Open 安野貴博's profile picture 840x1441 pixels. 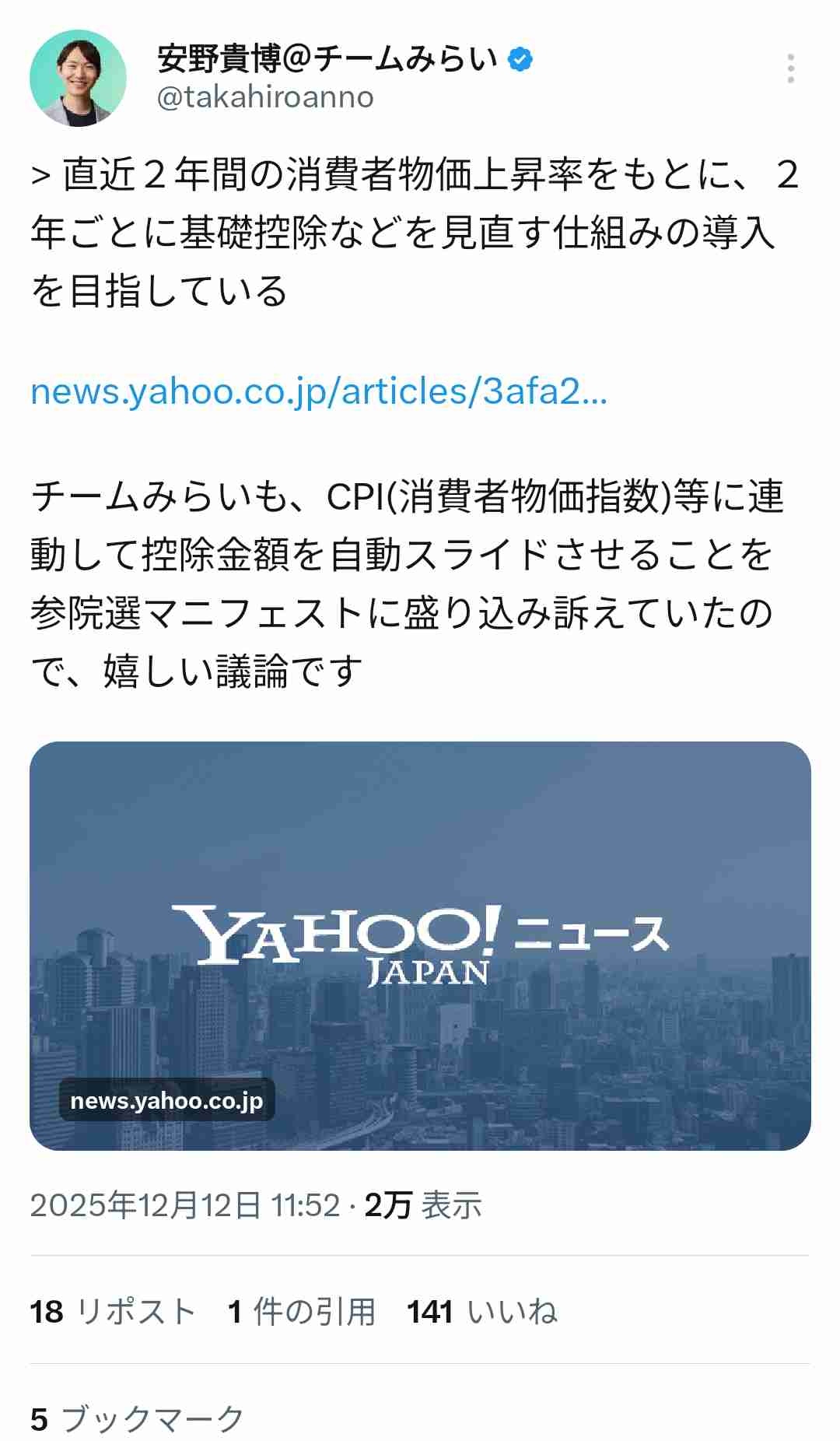[x=78, y=78]
